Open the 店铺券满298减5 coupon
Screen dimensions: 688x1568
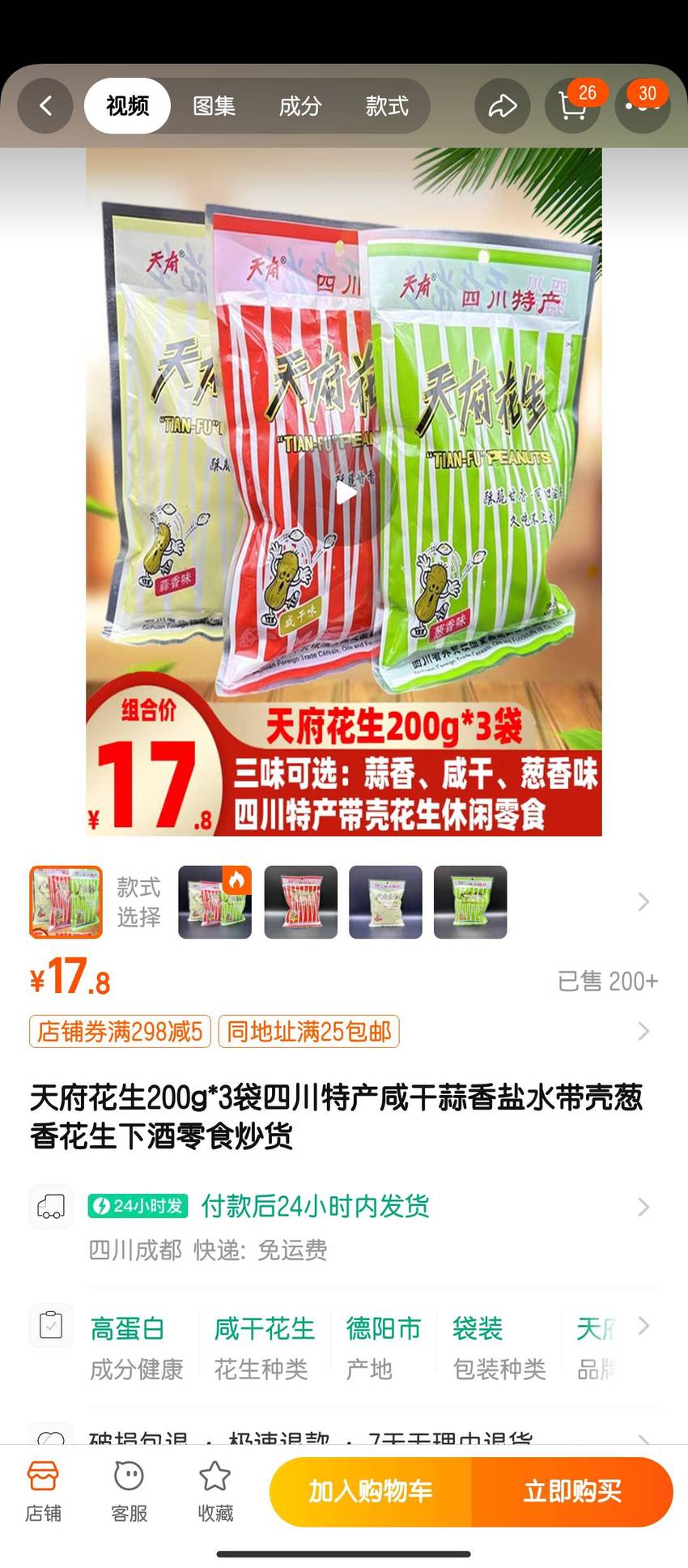pos(120,1031)
